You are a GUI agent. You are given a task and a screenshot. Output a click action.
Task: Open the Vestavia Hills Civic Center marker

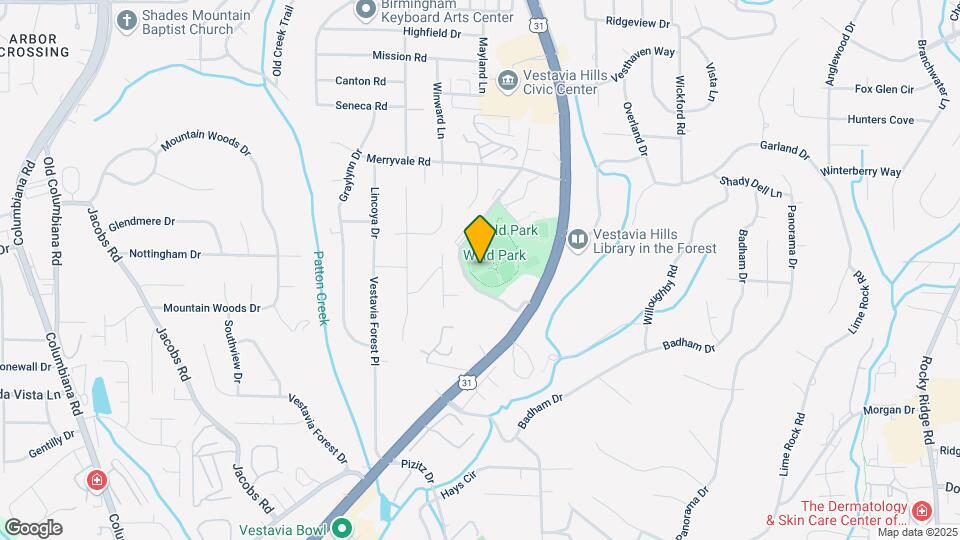(x=507, y=80)
